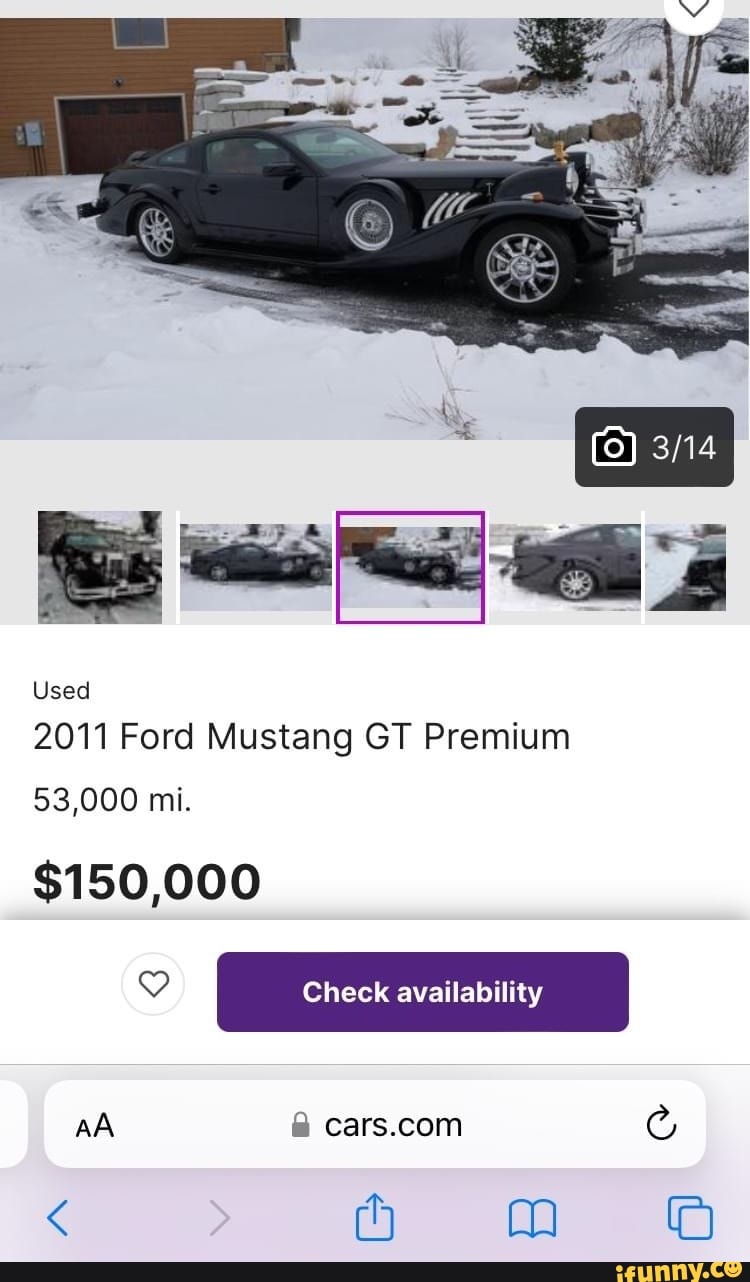Tap the main car photo to enlarge
Screen dimensions: 750x1282
click(375, 220)
